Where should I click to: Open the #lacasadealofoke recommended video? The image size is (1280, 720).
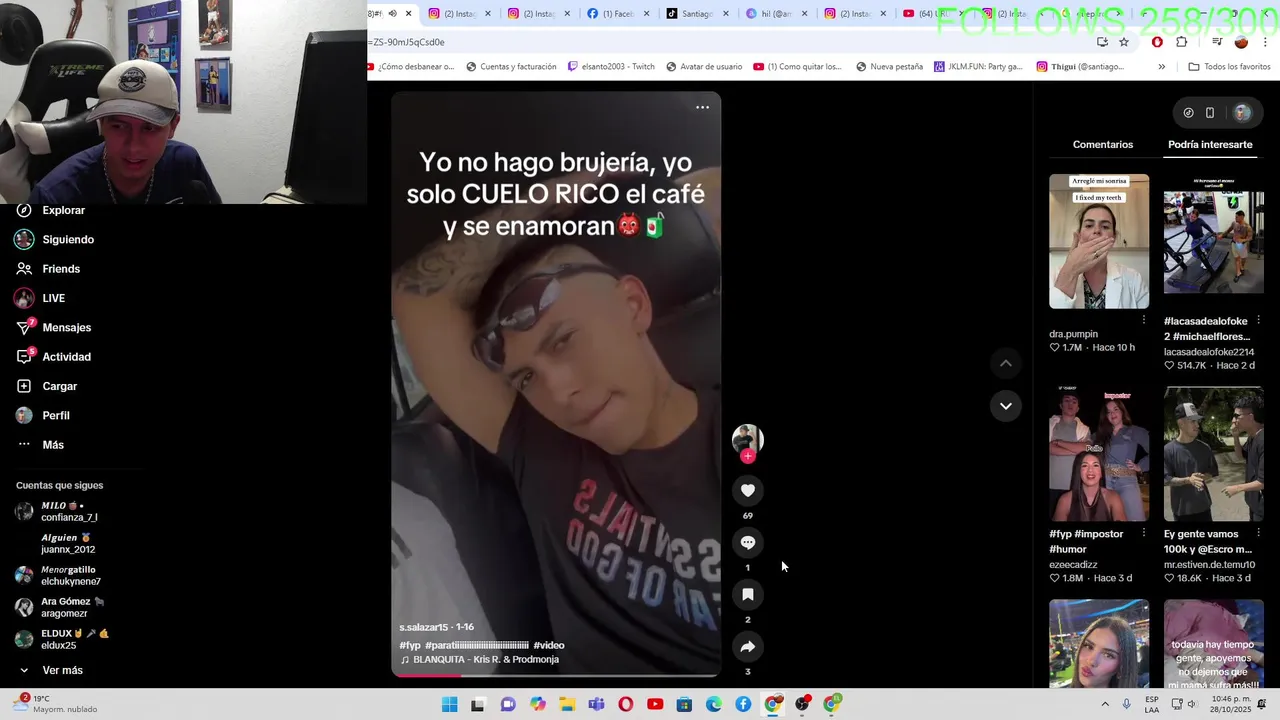click(1213, 241)
